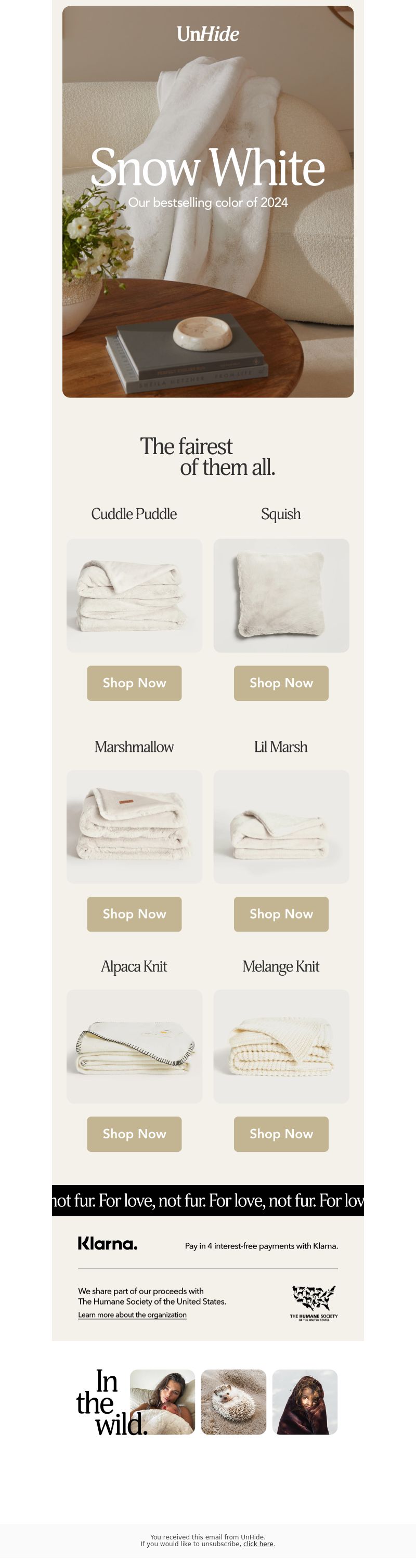Screen dimensions: 416x1568
Task: Learn more about the organization
Action: click(132, 1314)
